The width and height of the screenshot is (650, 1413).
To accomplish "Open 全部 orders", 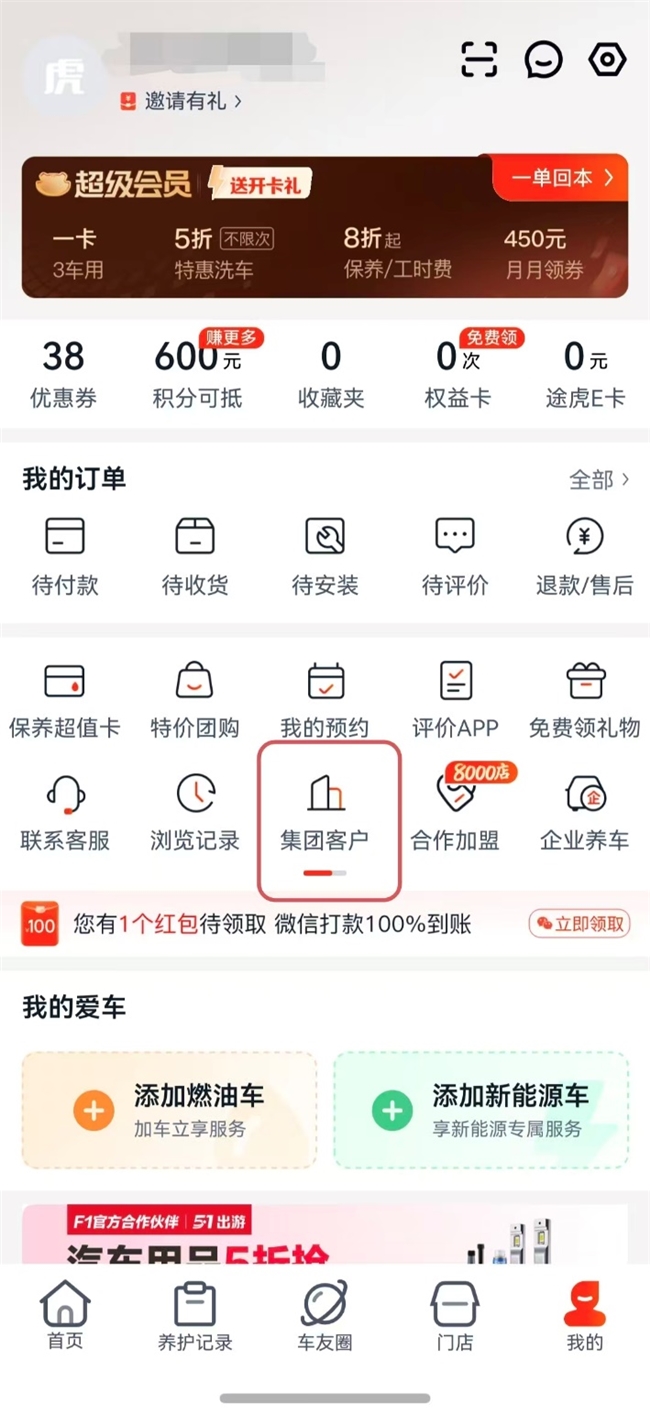I will [x=599, y=480].
